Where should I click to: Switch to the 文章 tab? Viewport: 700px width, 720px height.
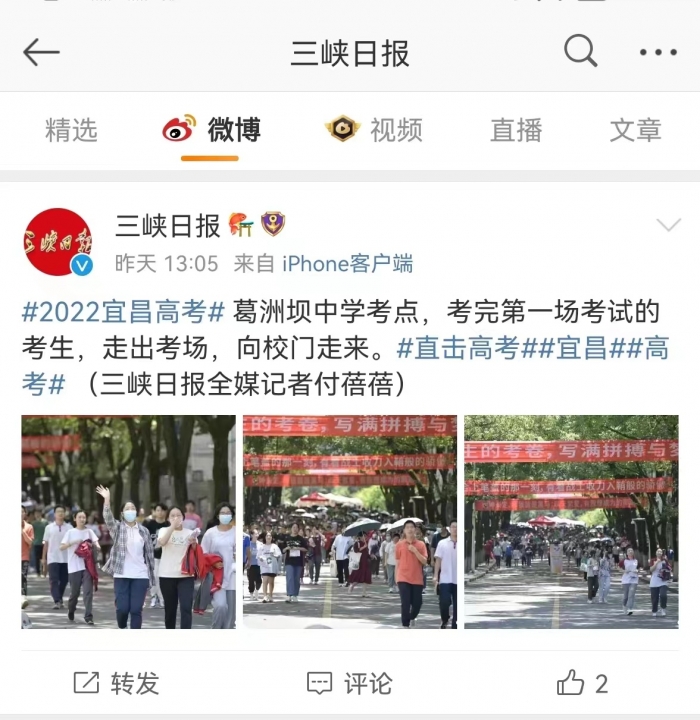635,130
